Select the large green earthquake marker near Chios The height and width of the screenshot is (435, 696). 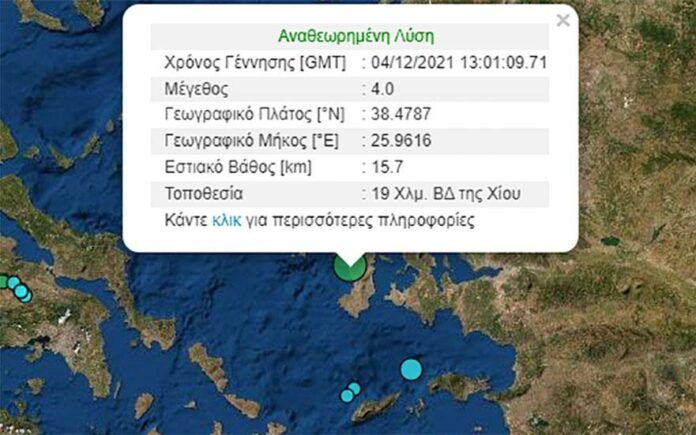(349, 267)
